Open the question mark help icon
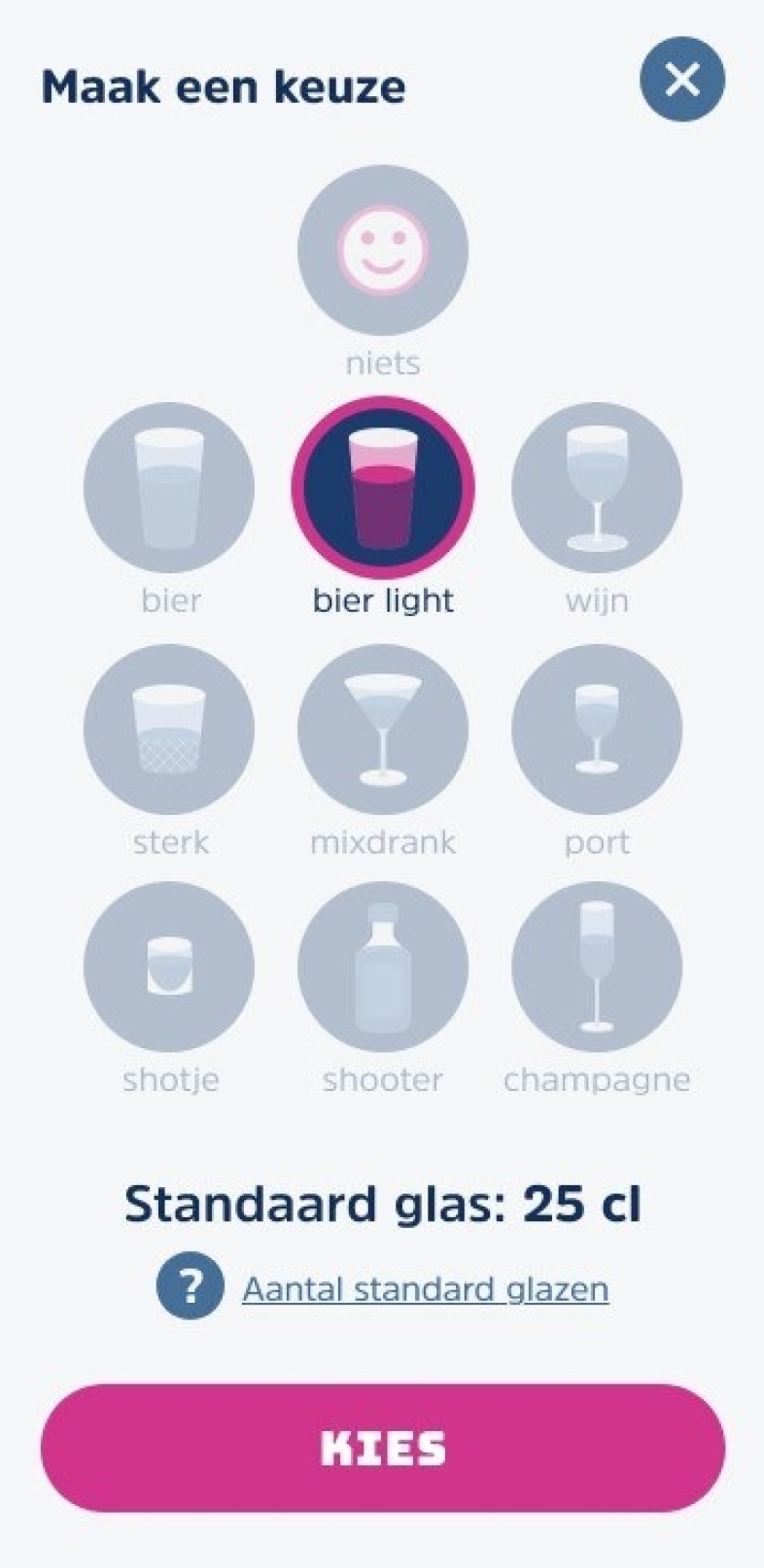Screen dimensions: 764x1568 [x=190, y=1286]
